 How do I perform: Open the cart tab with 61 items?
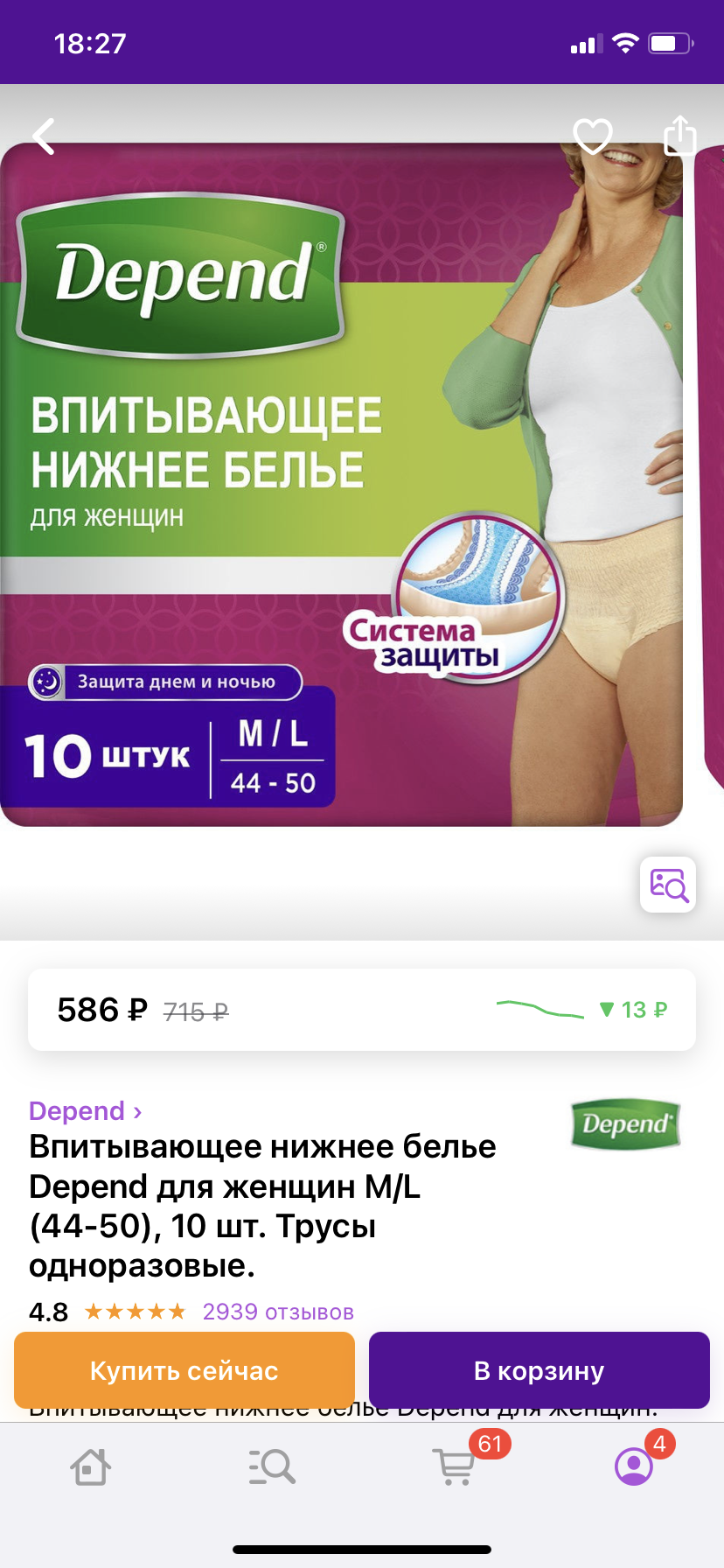(x=455, y=1467)
